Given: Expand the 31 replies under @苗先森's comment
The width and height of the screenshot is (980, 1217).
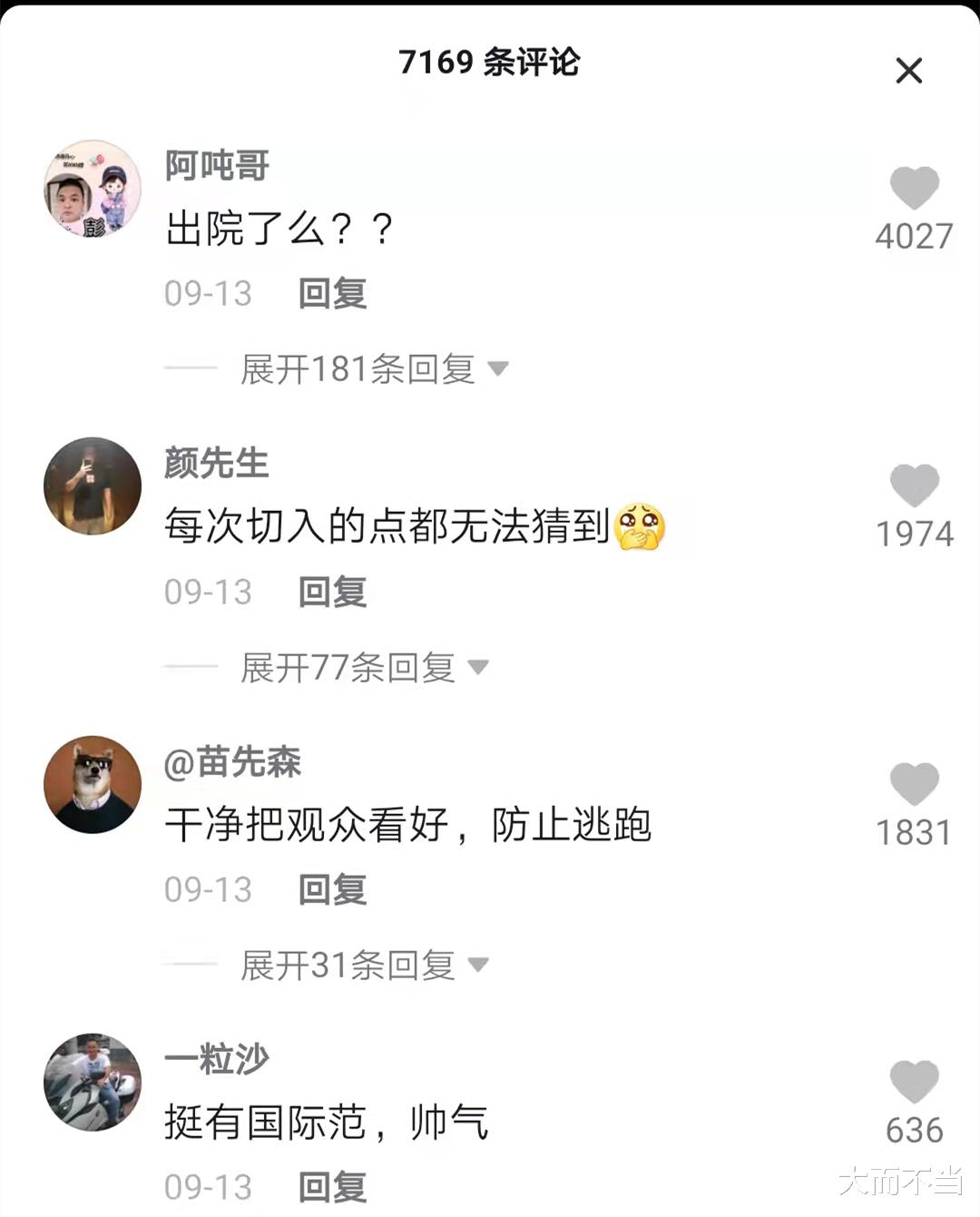Looking at the screenshot, I should tap(349, 965).
